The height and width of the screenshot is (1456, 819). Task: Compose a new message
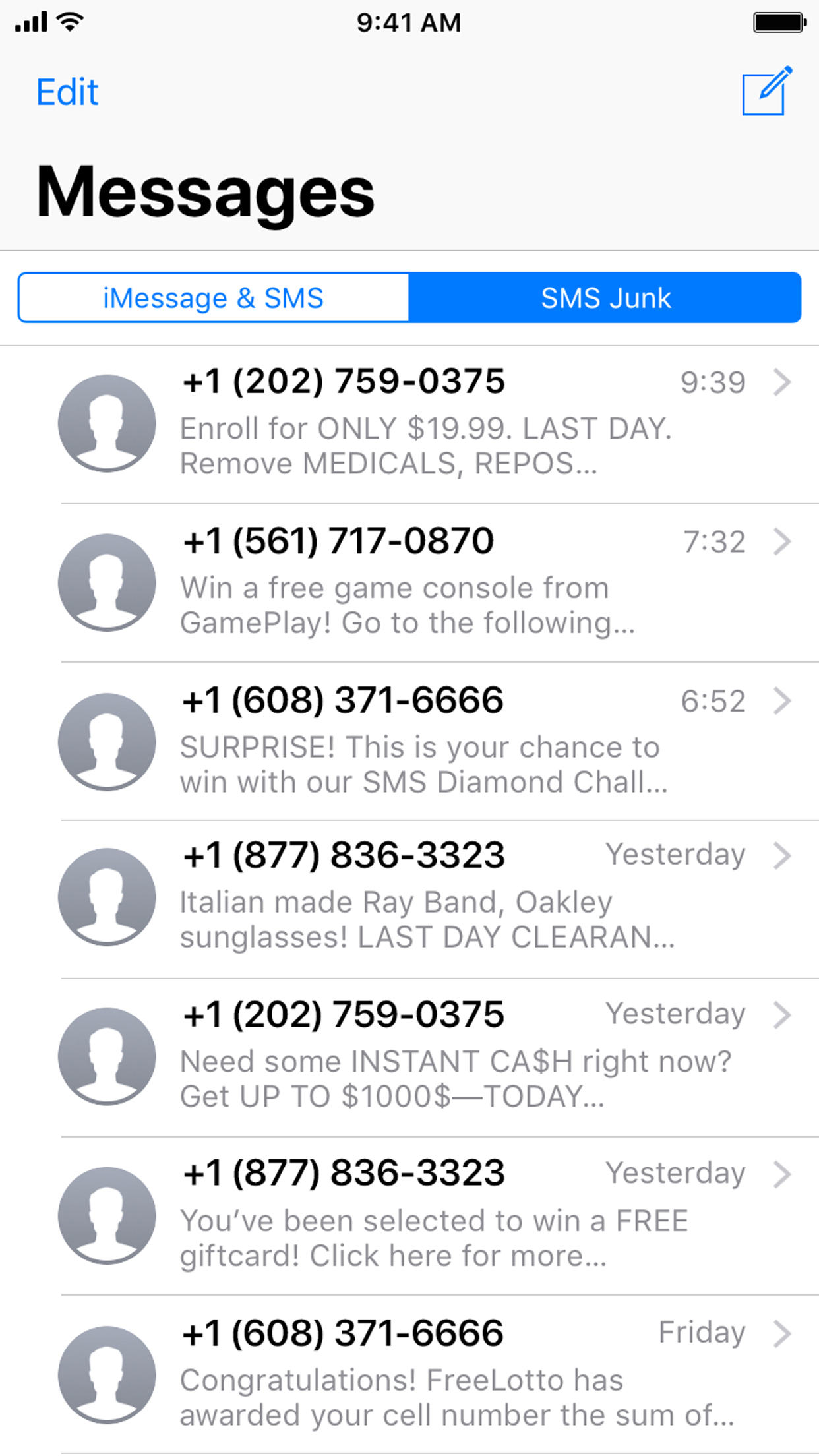[x=767, y=91]
